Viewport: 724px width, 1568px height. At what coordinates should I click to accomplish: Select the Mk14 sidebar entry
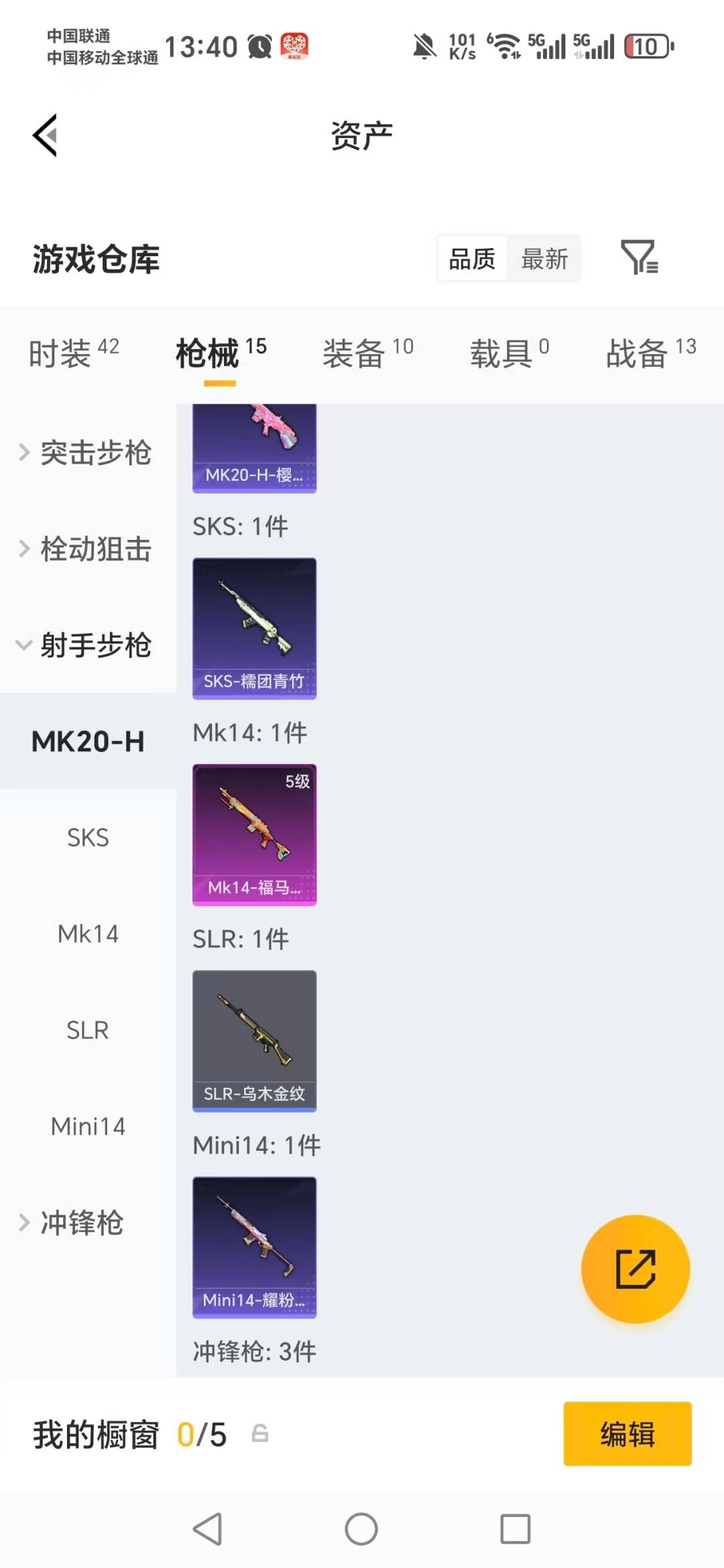point(88,934)
